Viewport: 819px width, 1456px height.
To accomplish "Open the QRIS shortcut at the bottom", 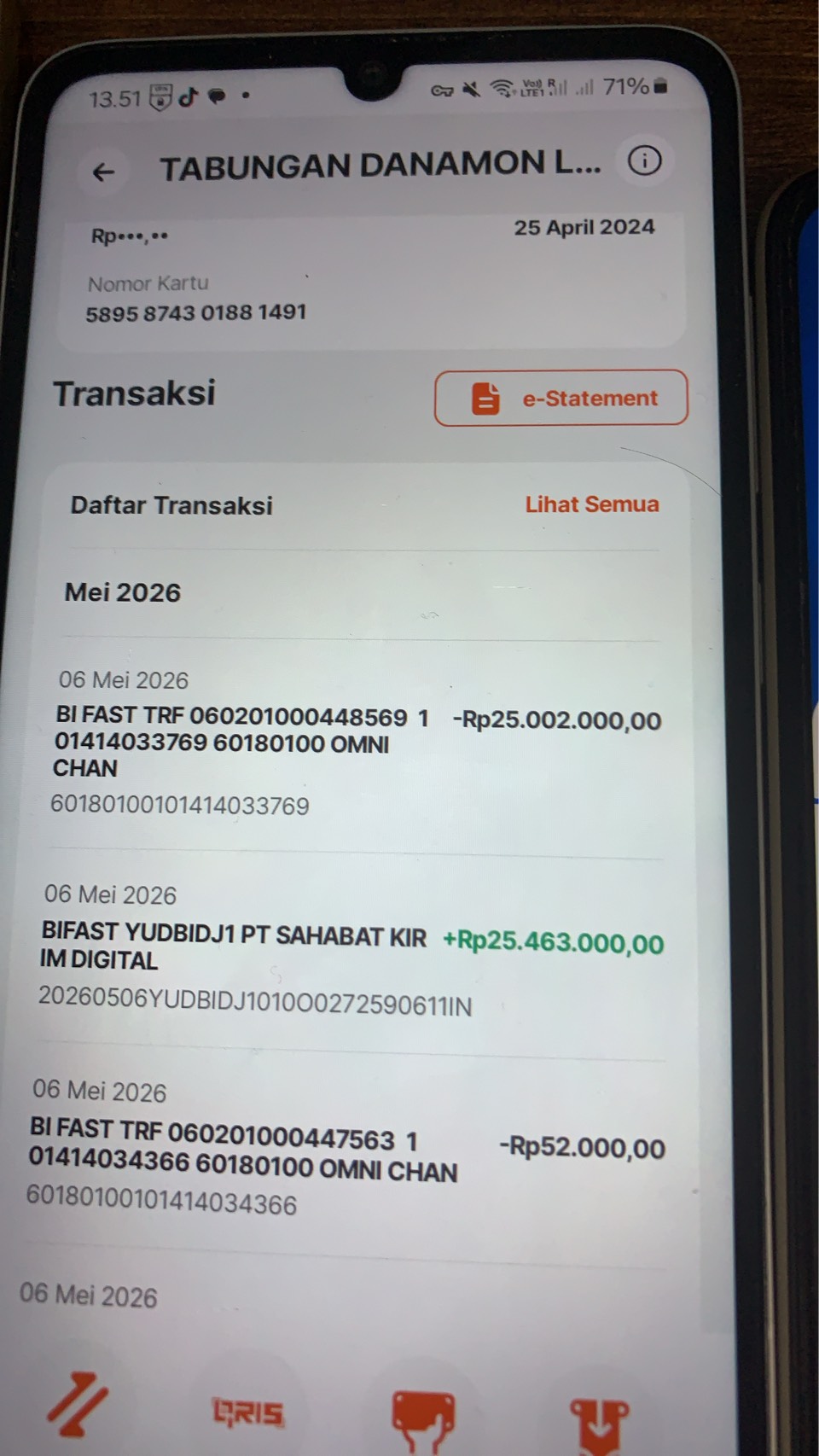I will point(247,1412).
